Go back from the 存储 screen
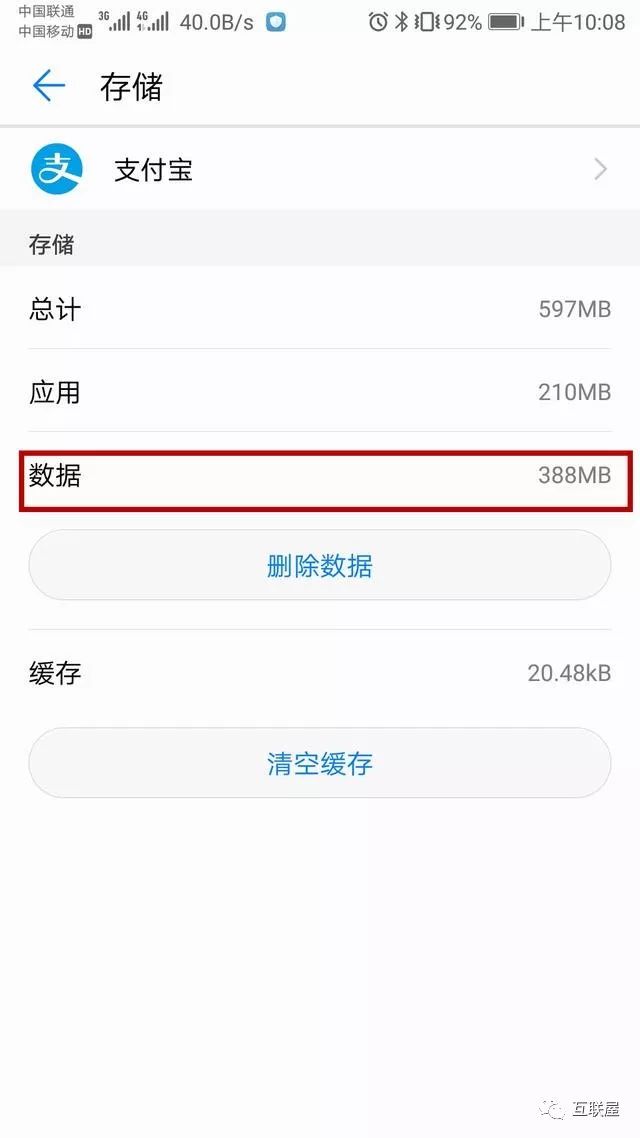Screen dimensions: 640x1138 pos(48,87)
